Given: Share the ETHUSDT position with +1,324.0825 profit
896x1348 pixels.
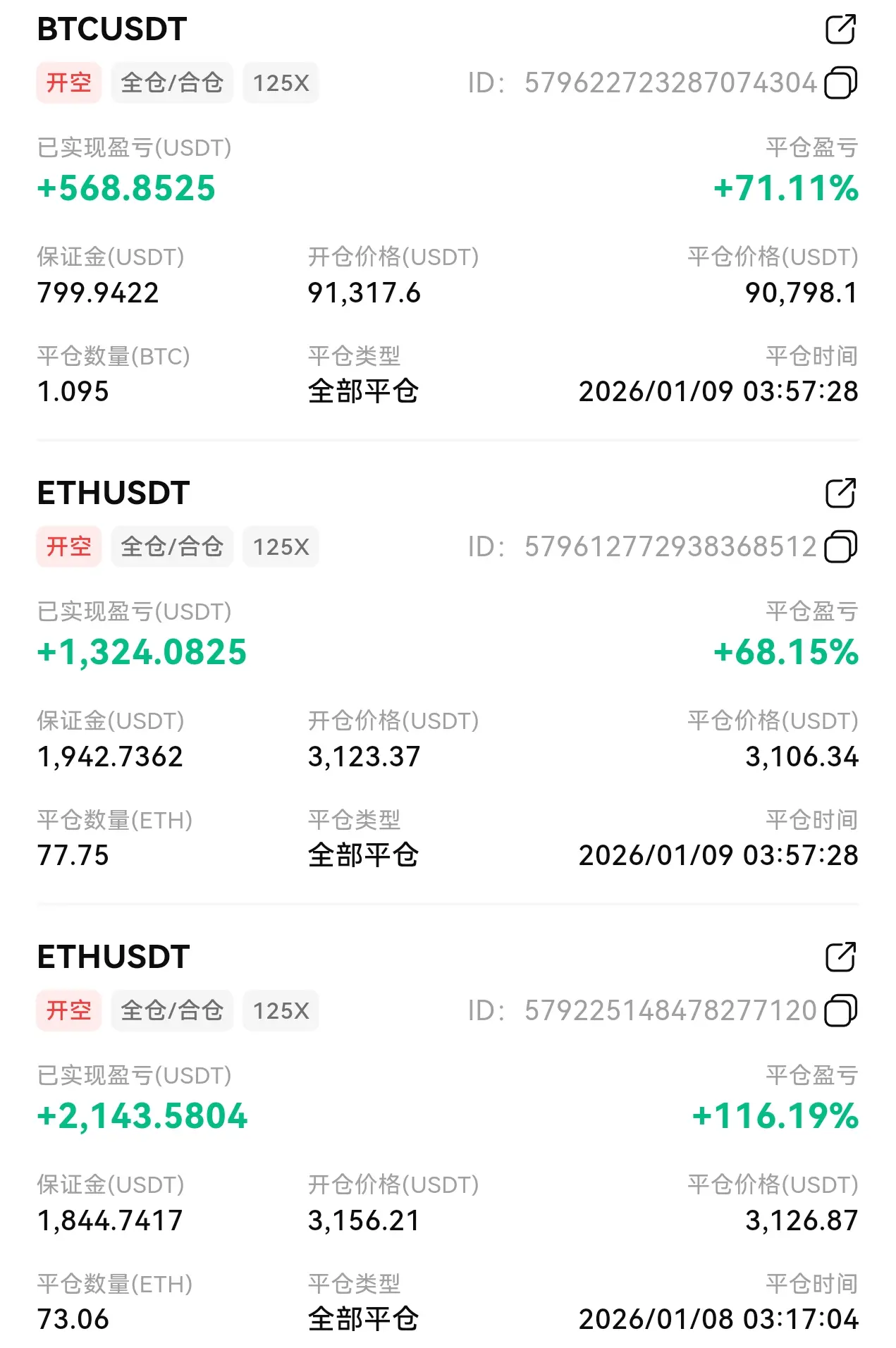Looking at the screenshot, I should 840,494.
